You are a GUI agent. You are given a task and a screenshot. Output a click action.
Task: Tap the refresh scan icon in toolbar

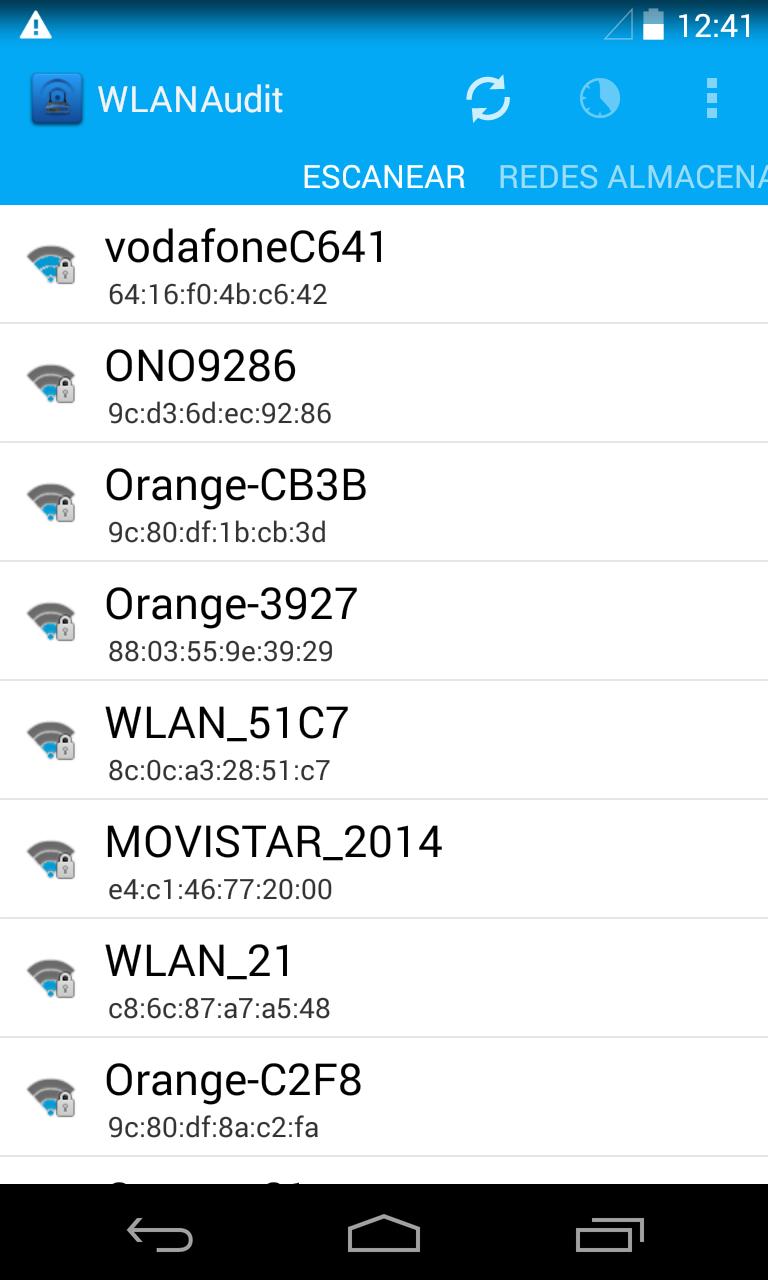[489, 98]
